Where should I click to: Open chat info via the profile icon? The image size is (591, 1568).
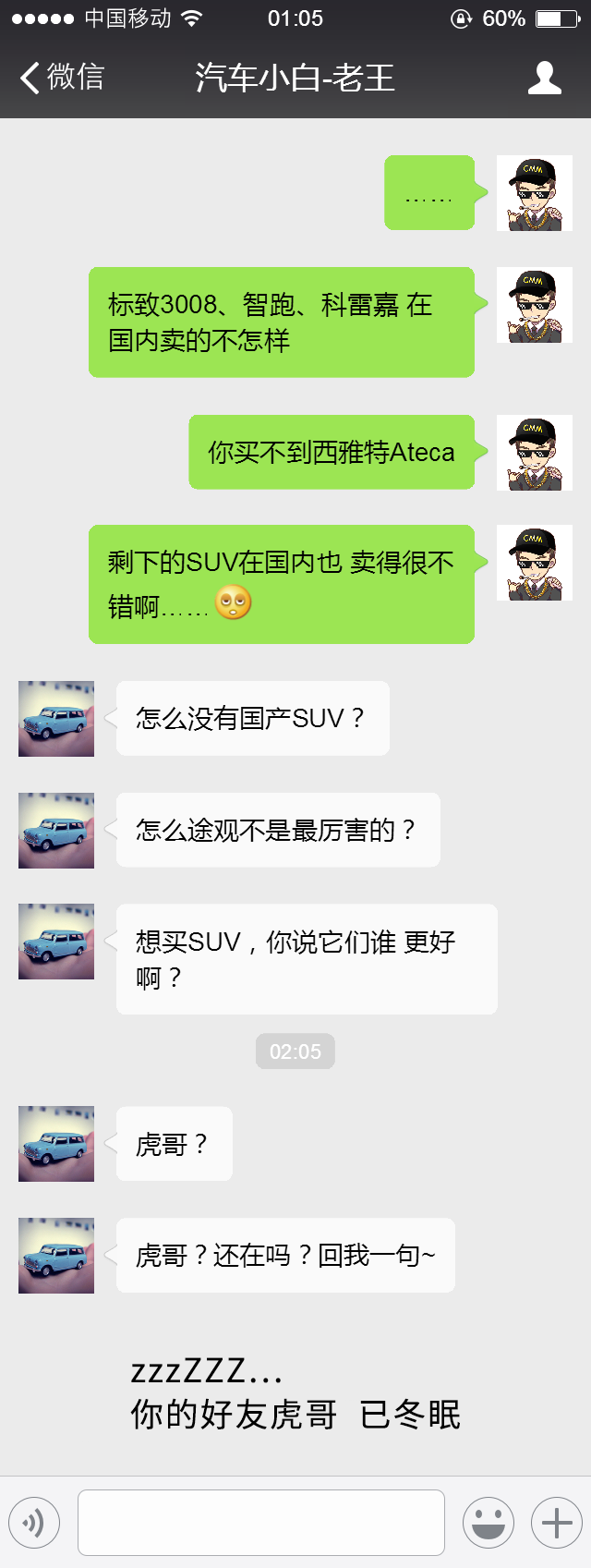point(544,78)
